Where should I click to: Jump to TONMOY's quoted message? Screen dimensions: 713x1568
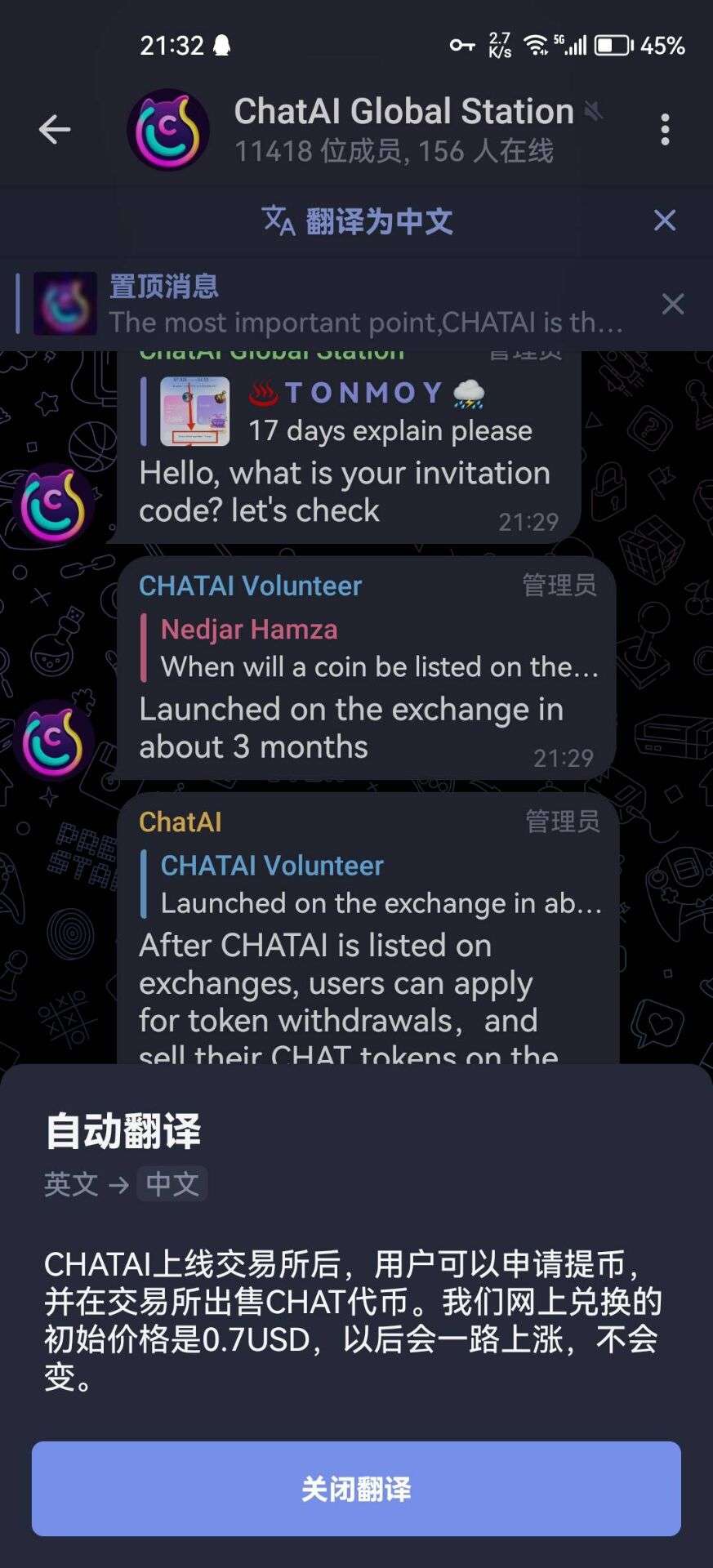(x=359, y=412)
